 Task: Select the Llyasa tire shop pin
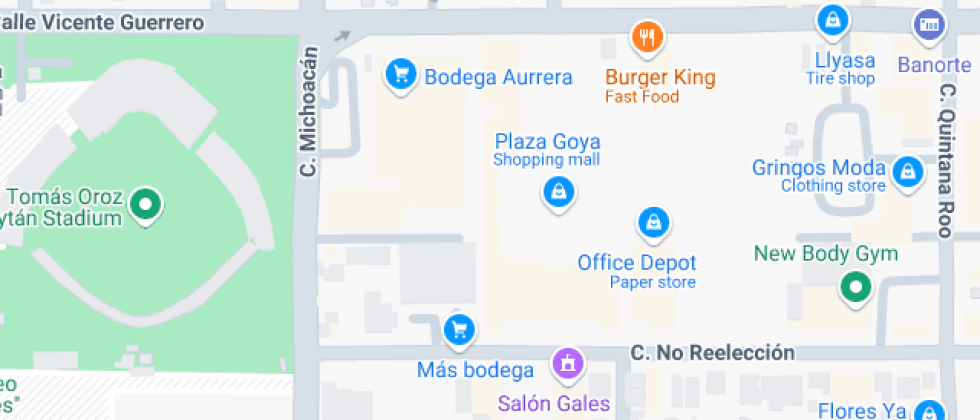coord(832,20)
